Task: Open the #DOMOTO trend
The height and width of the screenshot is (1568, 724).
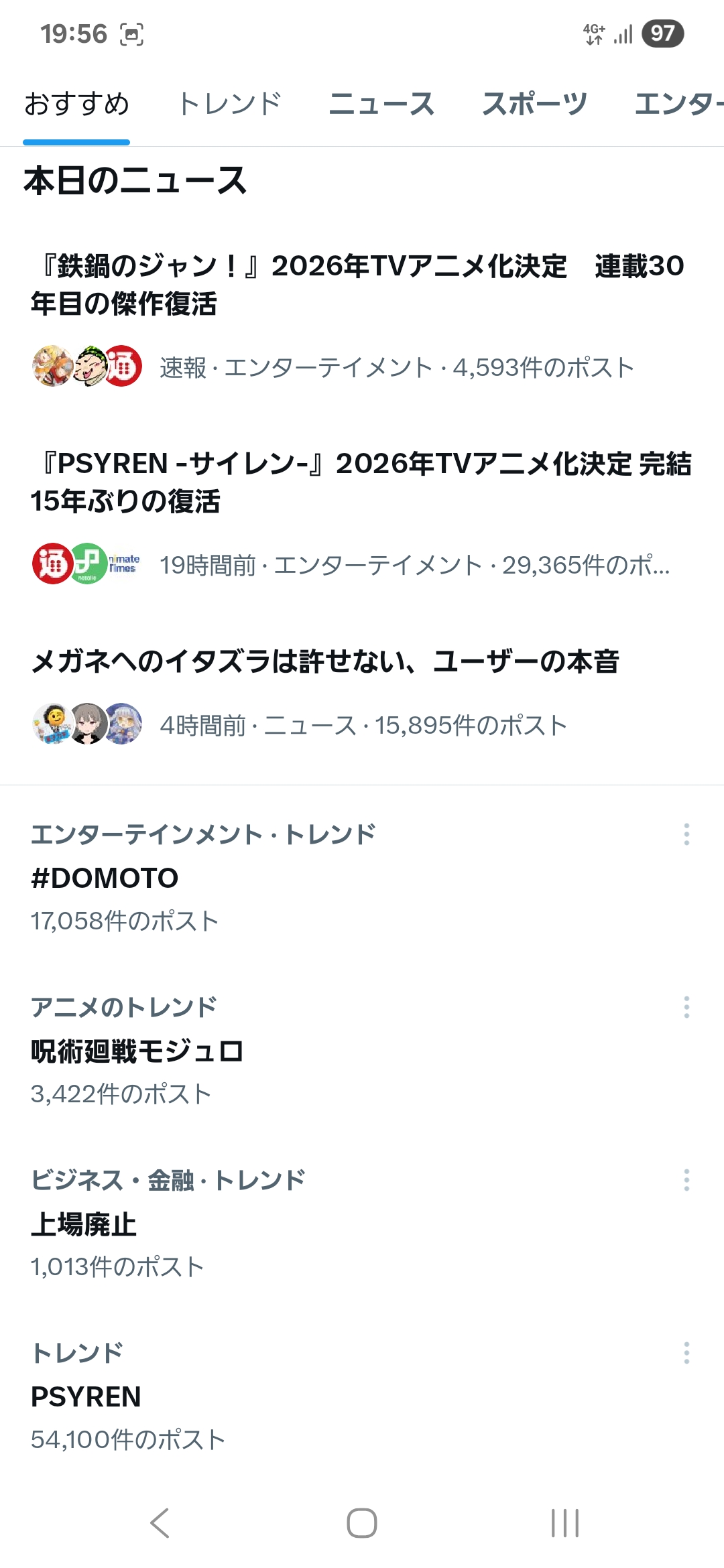Action: pyautogui.click(x=105, y=878)
